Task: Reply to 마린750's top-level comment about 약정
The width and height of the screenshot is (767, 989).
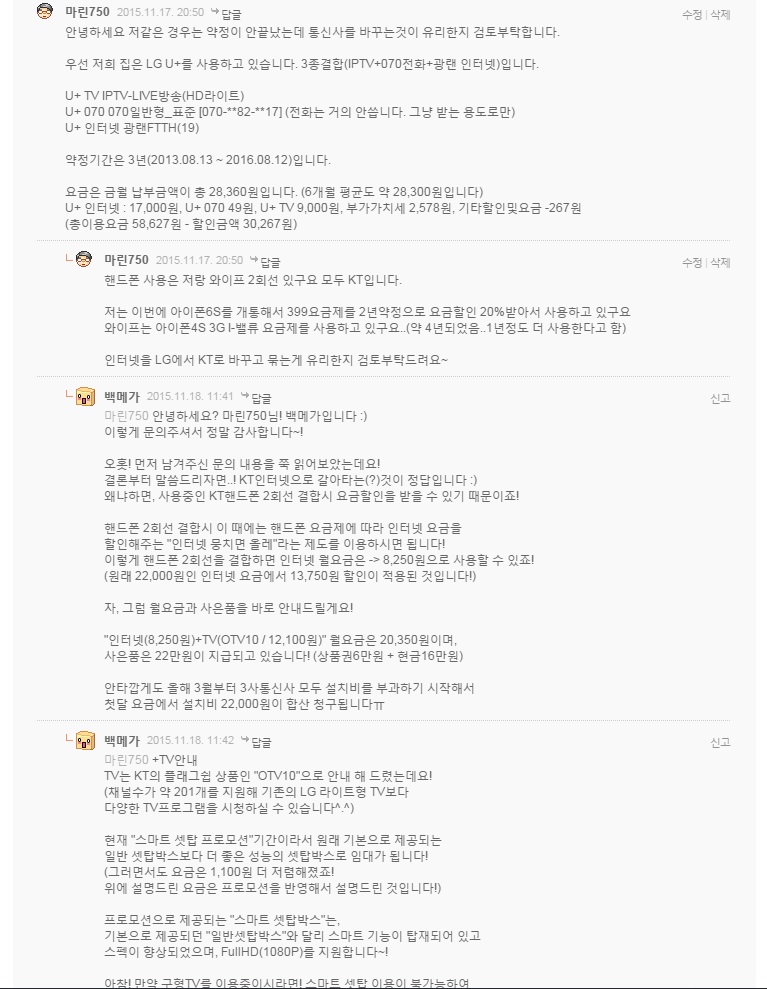Action: point(231,14)
